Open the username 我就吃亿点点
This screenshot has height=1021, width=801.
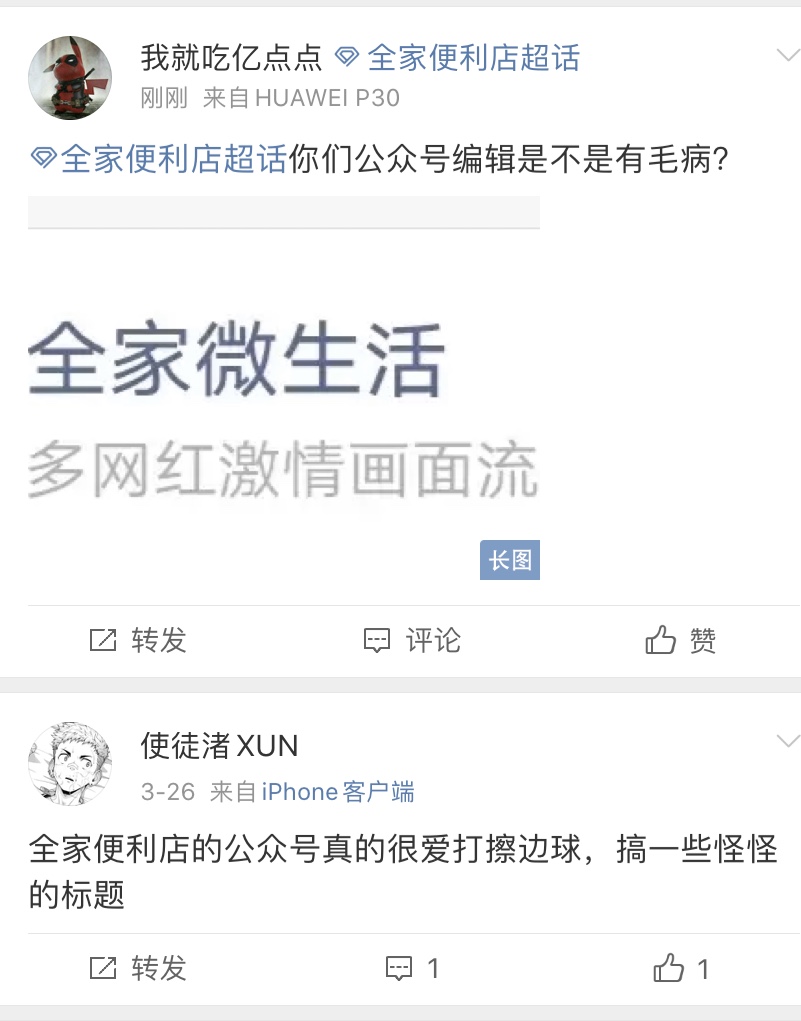click(231, 58)
